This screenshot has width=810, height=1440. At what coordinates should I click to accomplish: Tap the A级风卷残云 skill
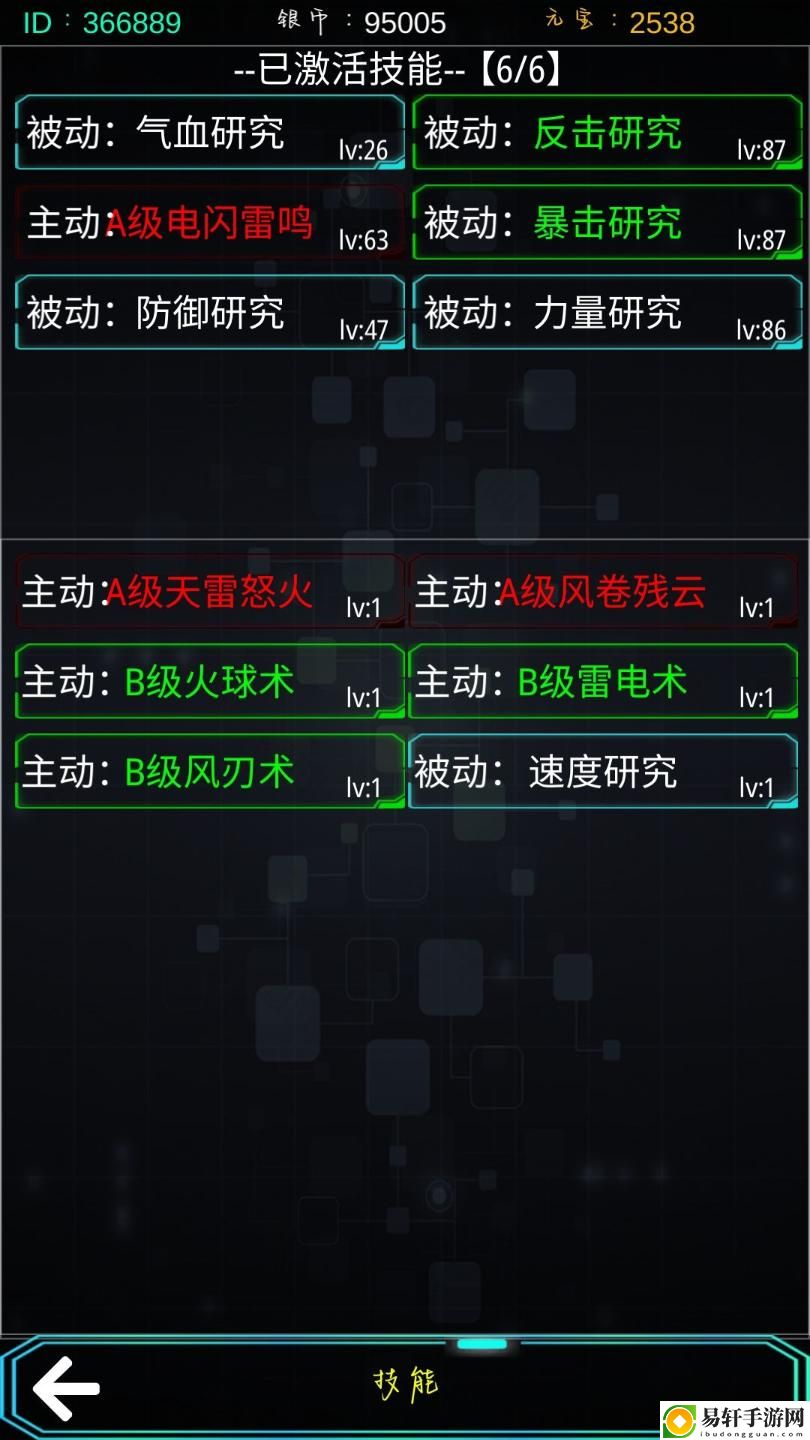603,592
